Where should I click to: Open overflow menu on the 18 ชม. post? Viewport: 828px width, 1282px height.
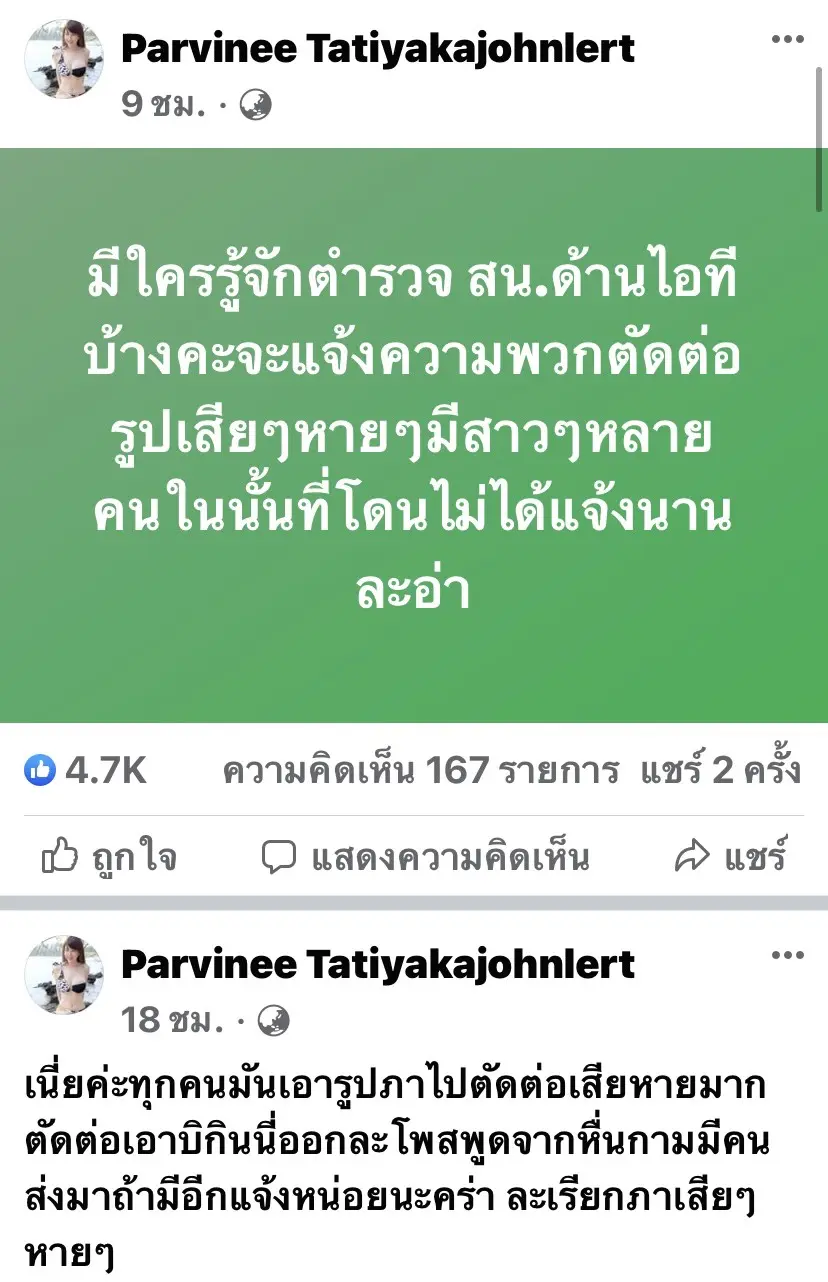click(x=787, y=956)
